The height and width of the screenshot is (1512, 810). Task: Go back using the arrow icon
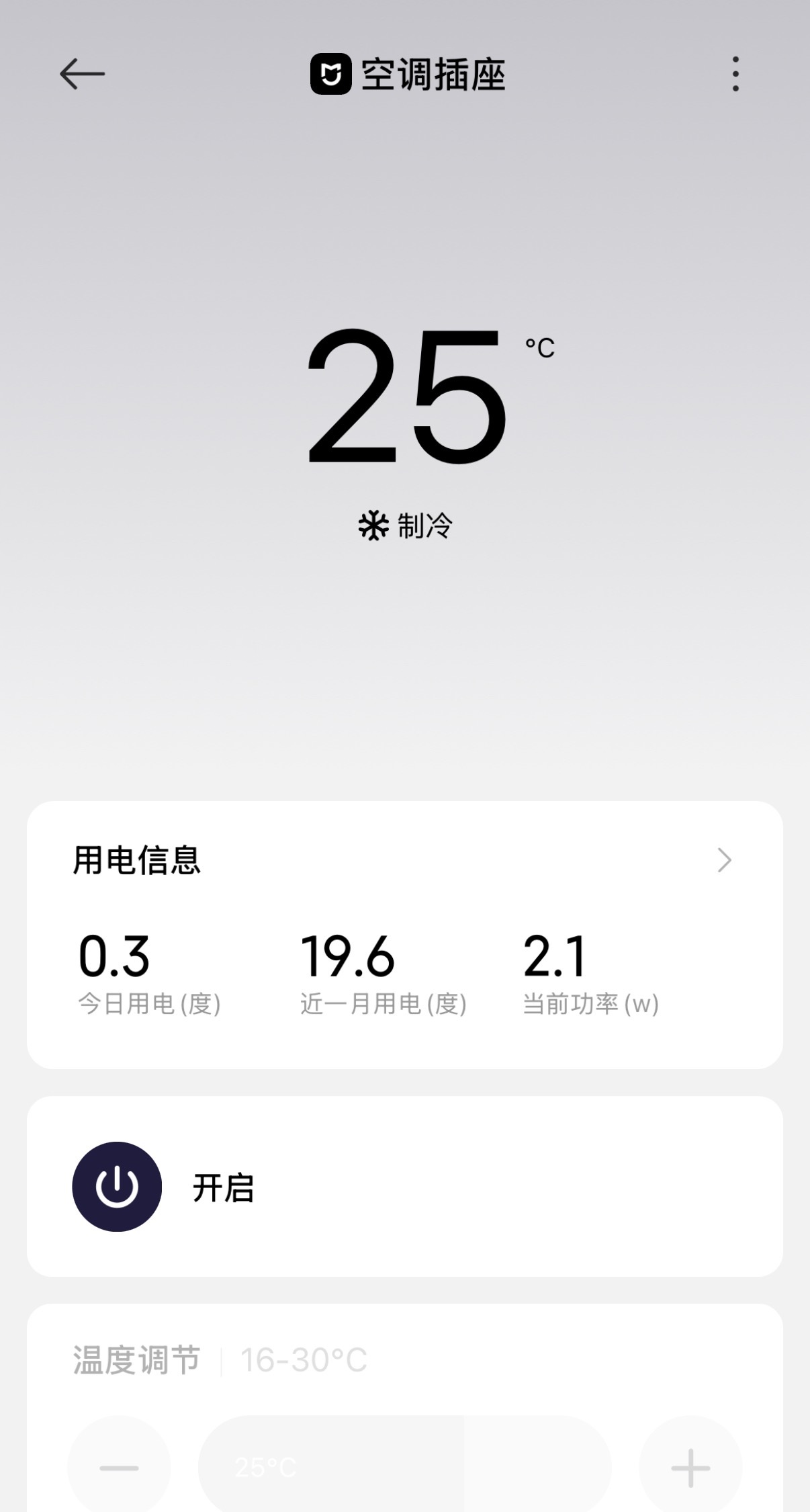tap(82, 74)
